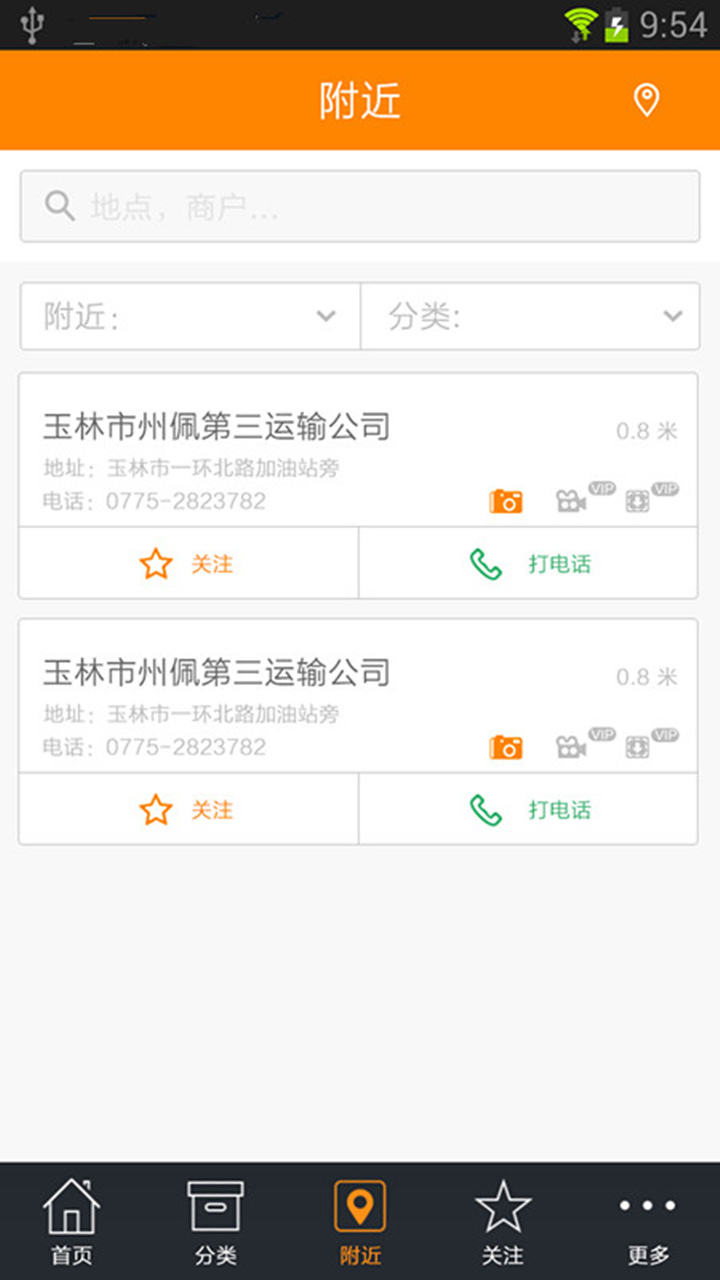
Task: Expand the 分类 category dropdown
Action: pos(530,317)
